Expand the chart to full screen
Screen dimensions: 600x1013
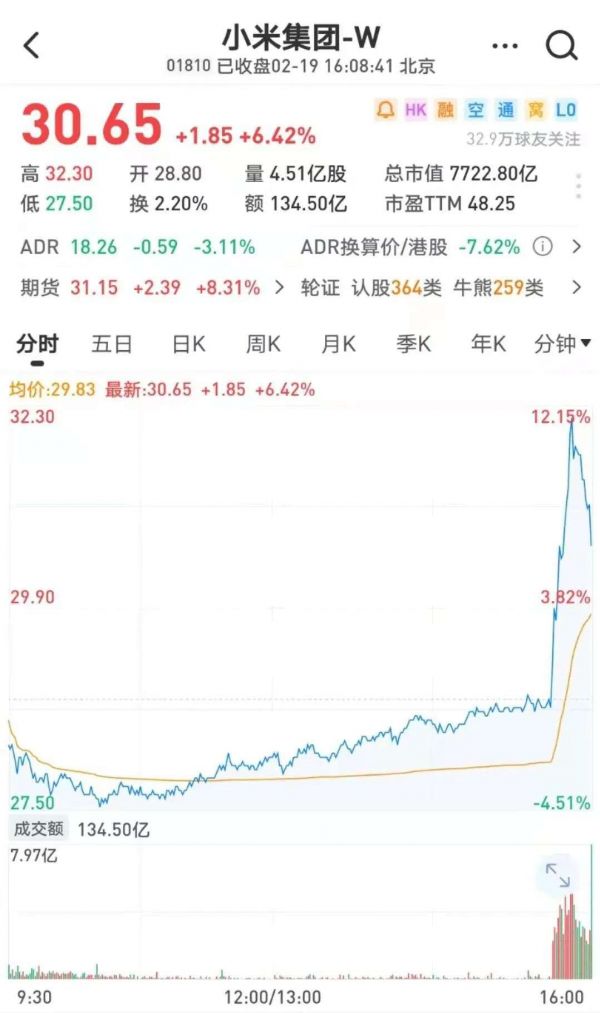557,877
